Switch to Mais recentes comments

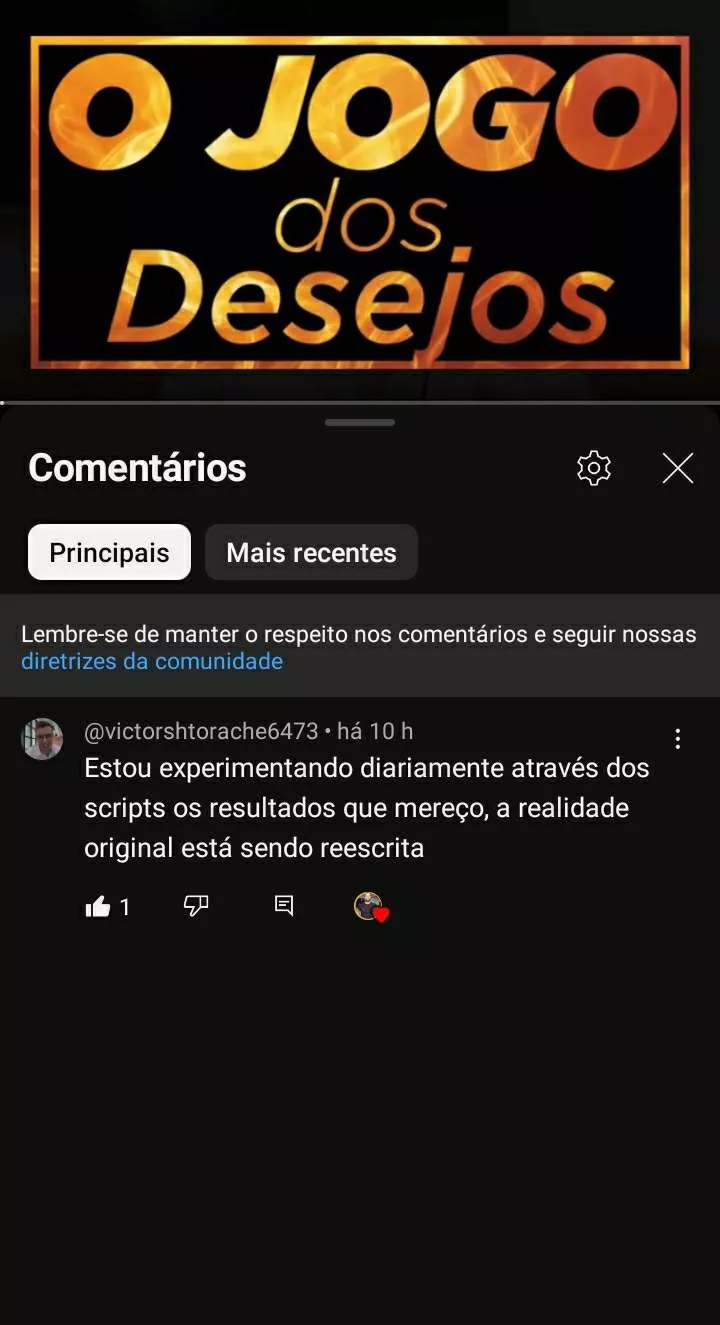coord(311,552)
